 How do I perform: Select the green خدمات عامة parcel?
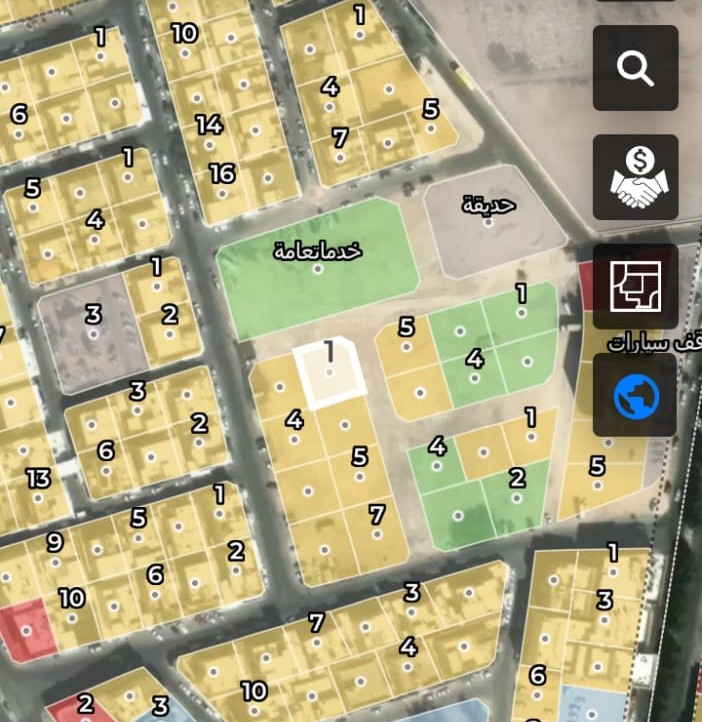click(x=318, y=267)
